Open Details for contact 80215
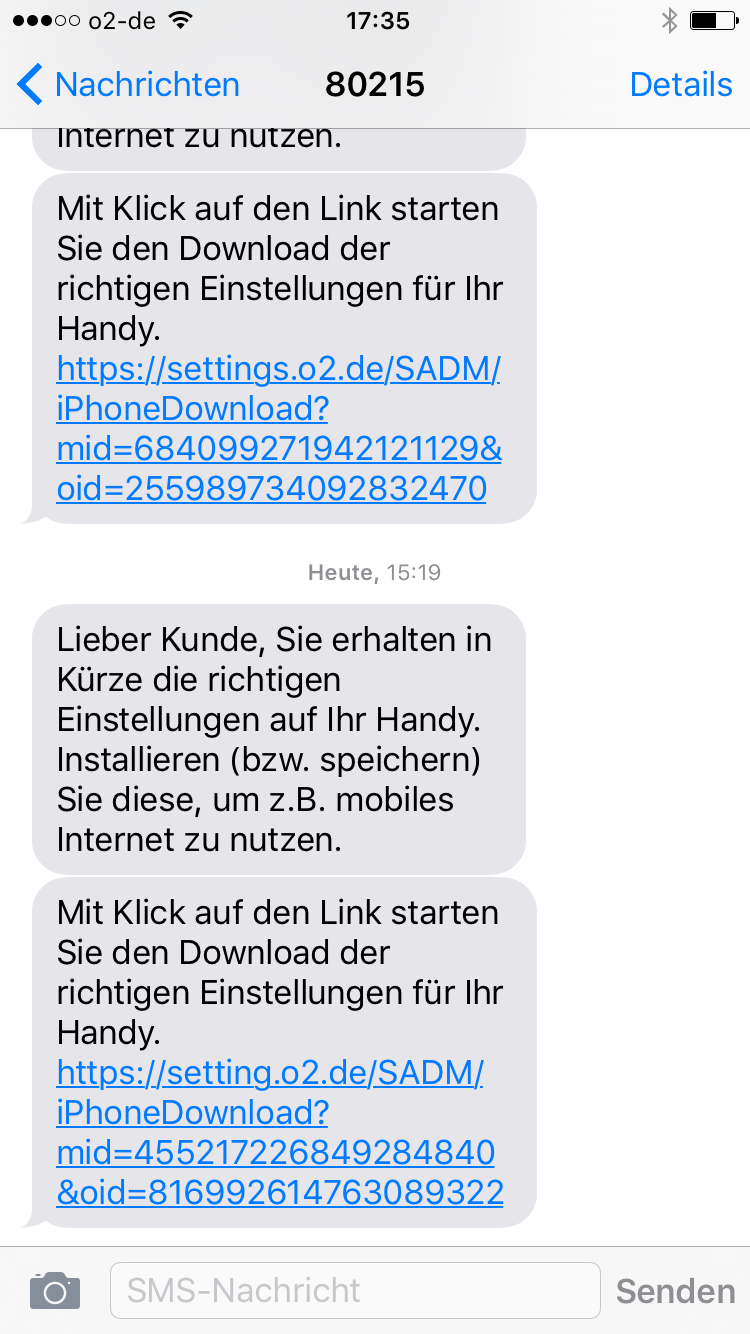 pos(681,85)
